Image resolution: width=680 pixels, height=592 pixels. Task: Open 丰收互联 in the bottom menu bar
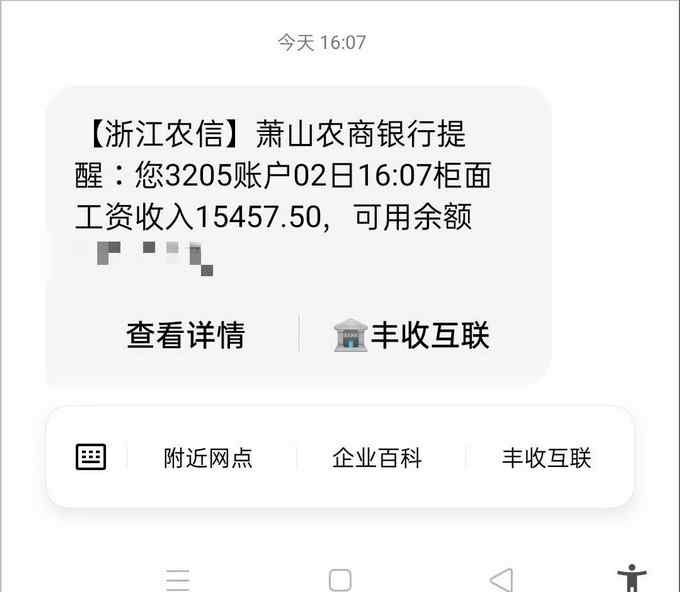coord(546,458)
